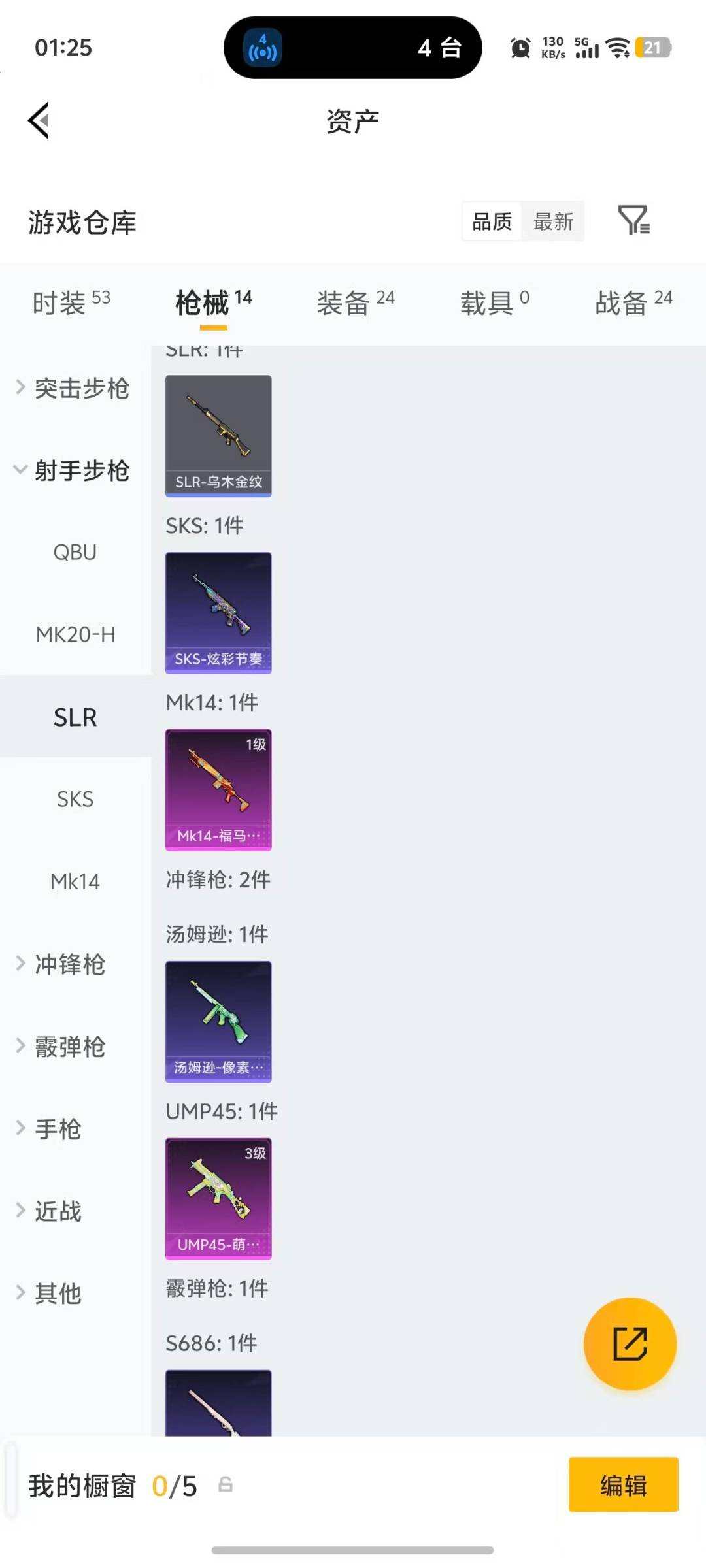Select the SLR-乌木金纹 weapon thumbnail

[218, 436]
